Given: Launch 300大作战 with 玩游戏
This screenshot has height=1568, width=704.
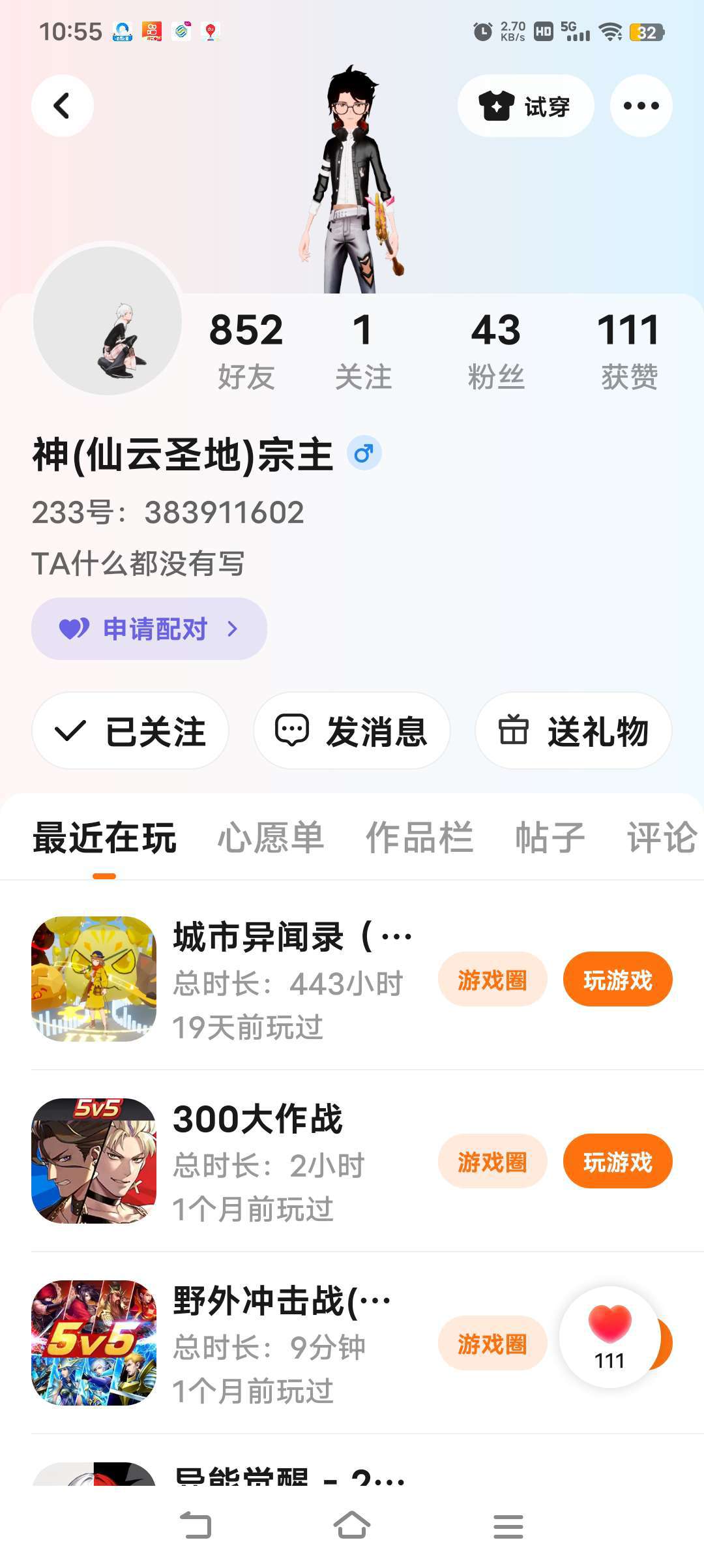Looking at the screenshot, I should pos(617,1161).
